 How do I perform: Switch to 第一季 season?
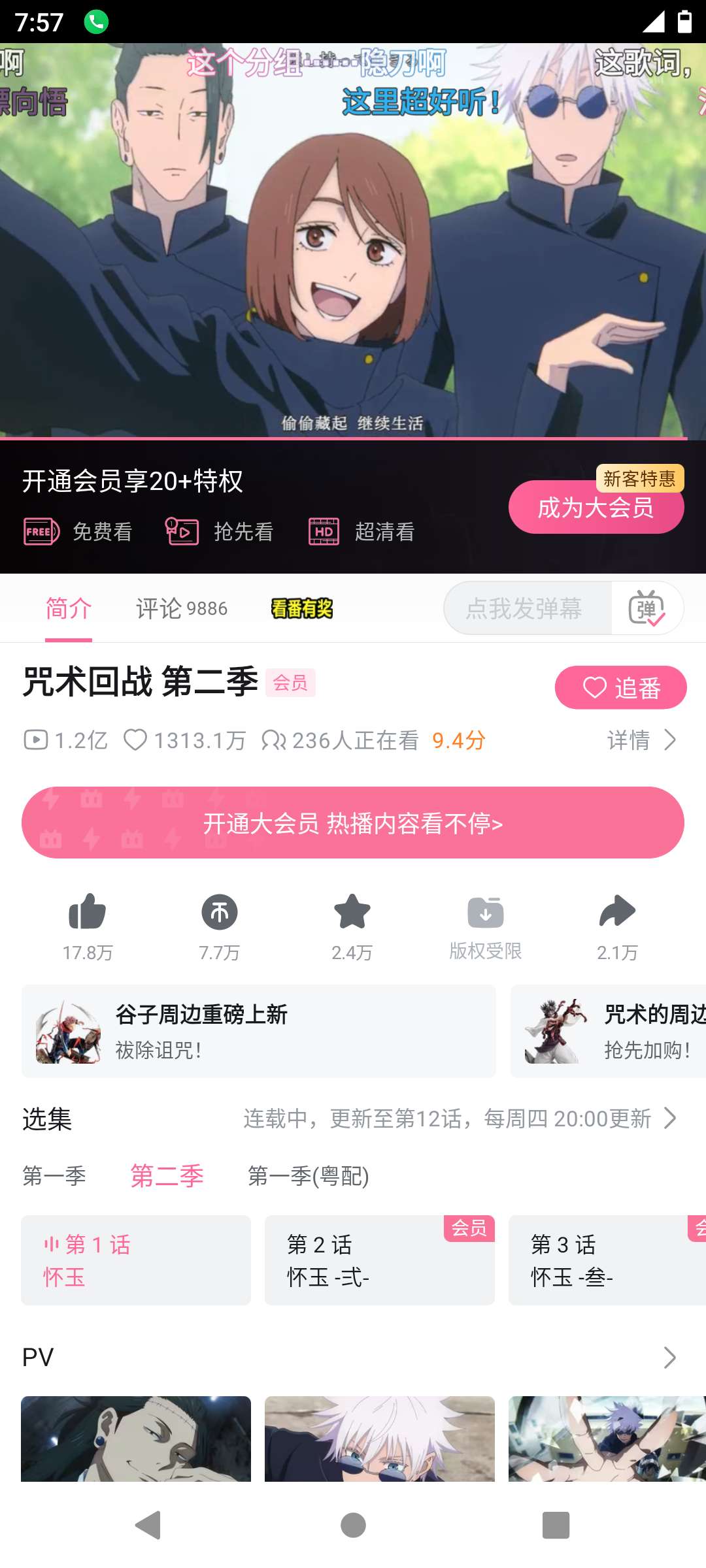coord(54,1176)
